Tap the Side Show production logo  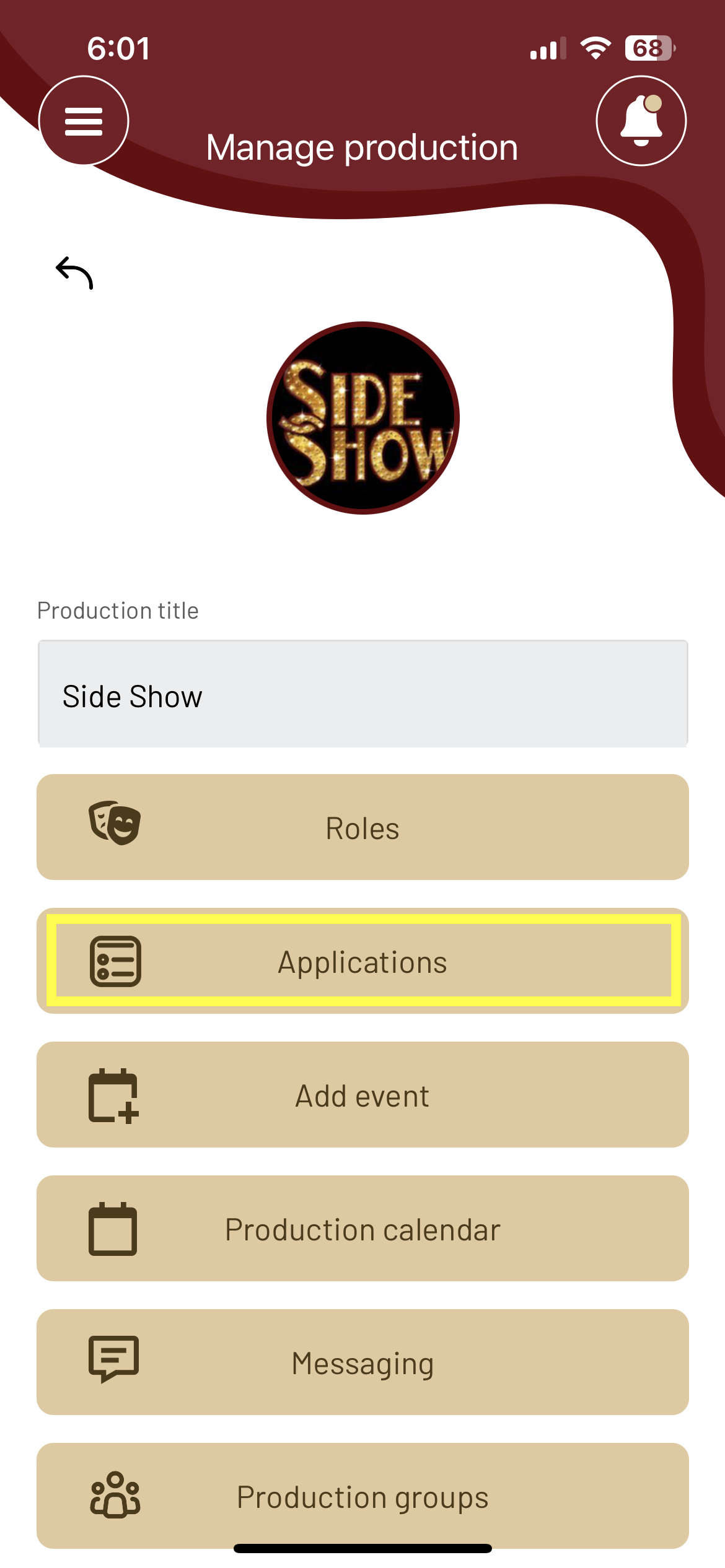(362, 418)
